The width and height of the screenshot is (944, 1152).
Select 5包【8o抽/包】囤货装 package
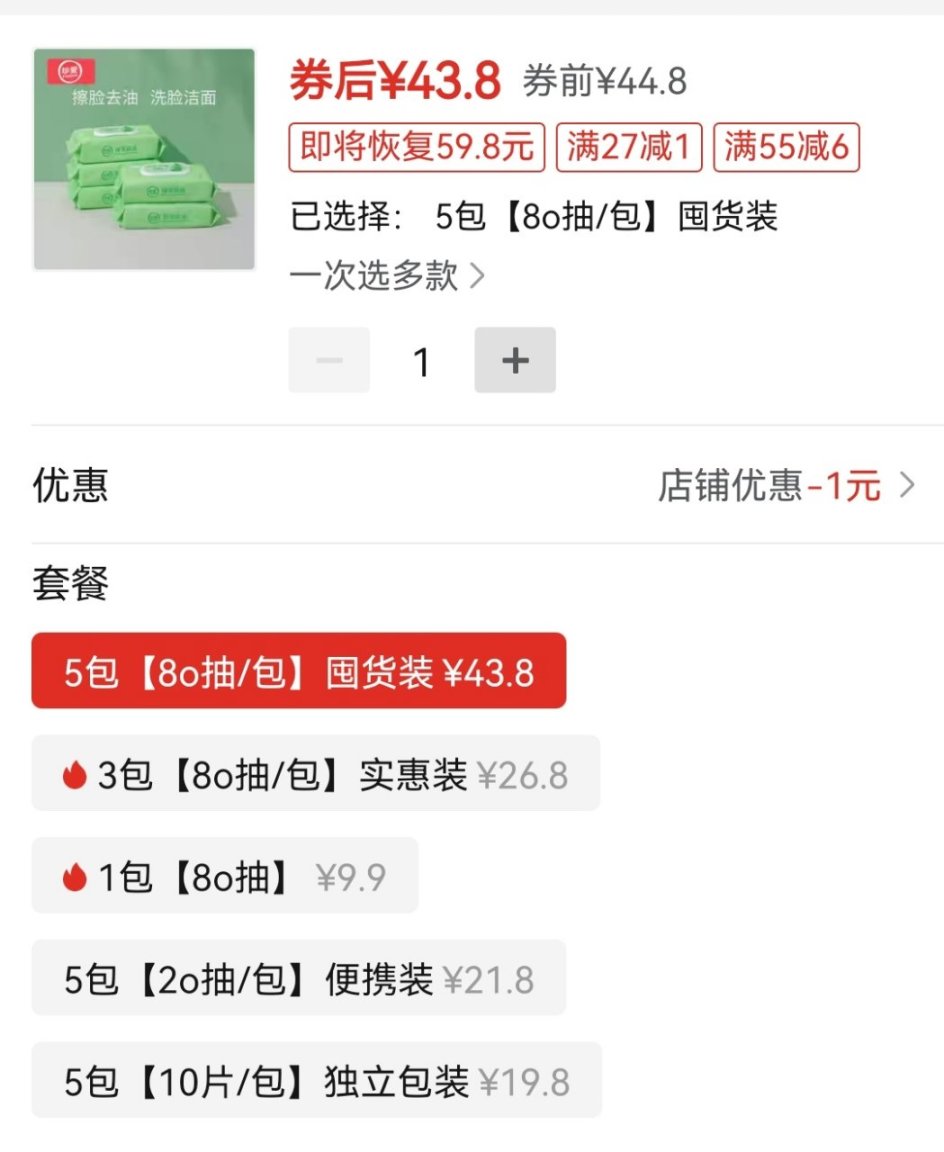(299, 671)
